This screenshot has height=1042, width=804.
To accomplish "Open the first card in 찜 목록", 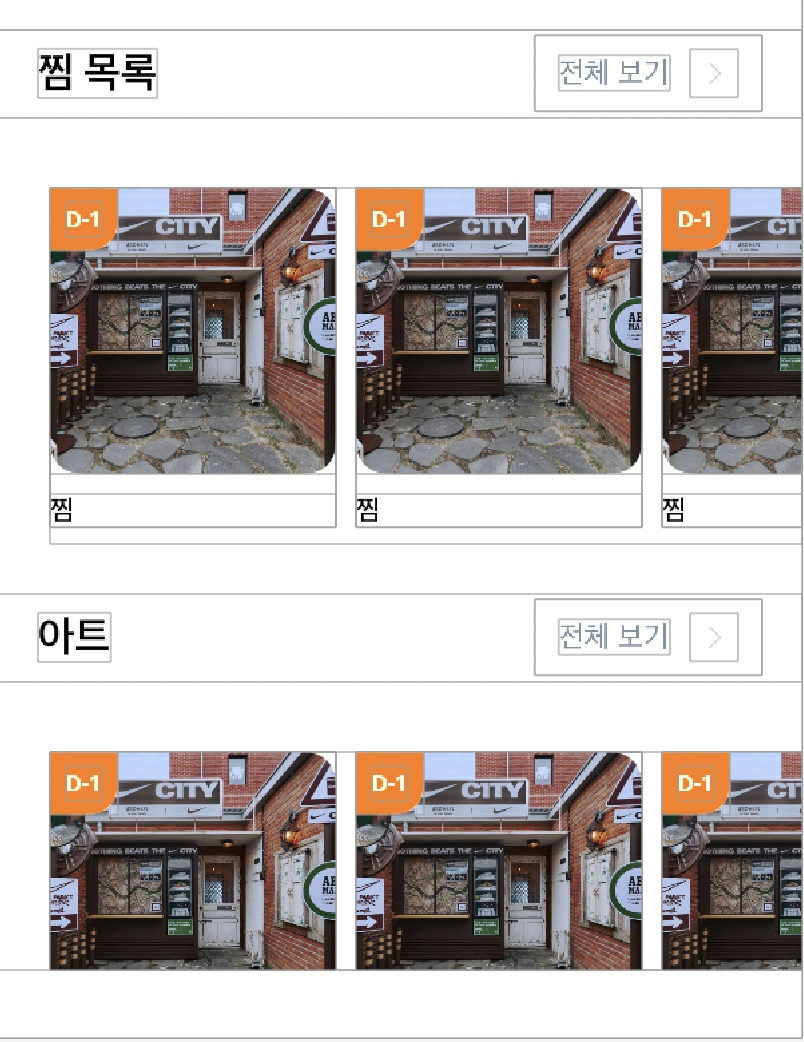I will (193, 330).
